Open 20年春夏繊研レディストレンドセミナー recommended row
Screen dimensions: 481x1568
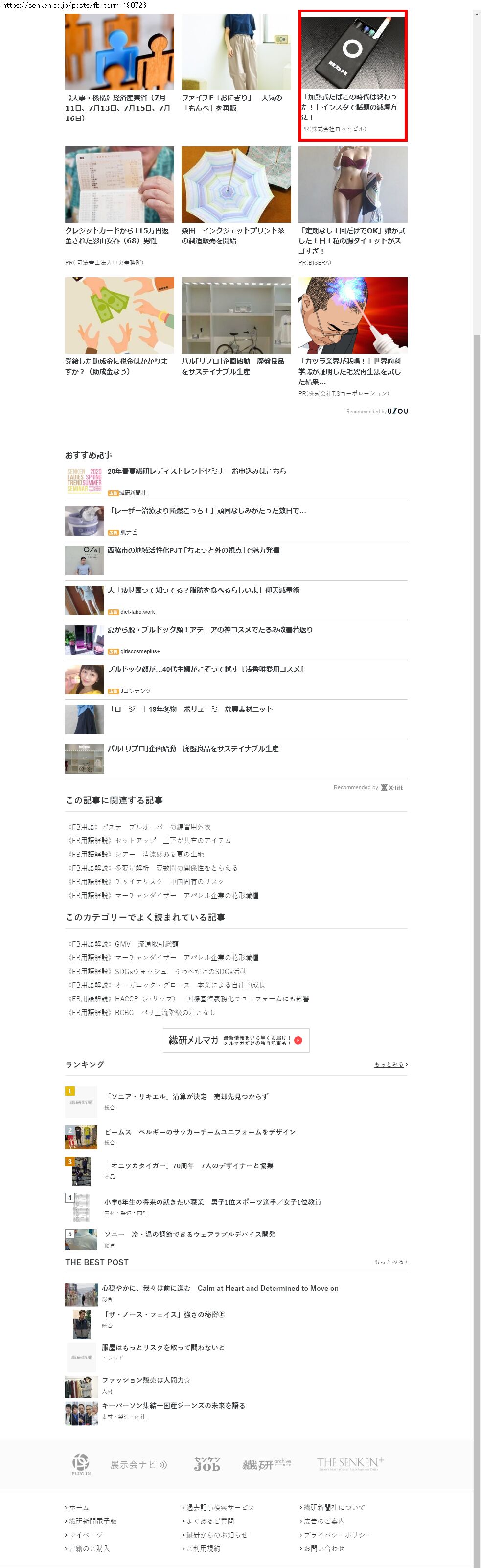pyautogui.click(x=196, y=471)
